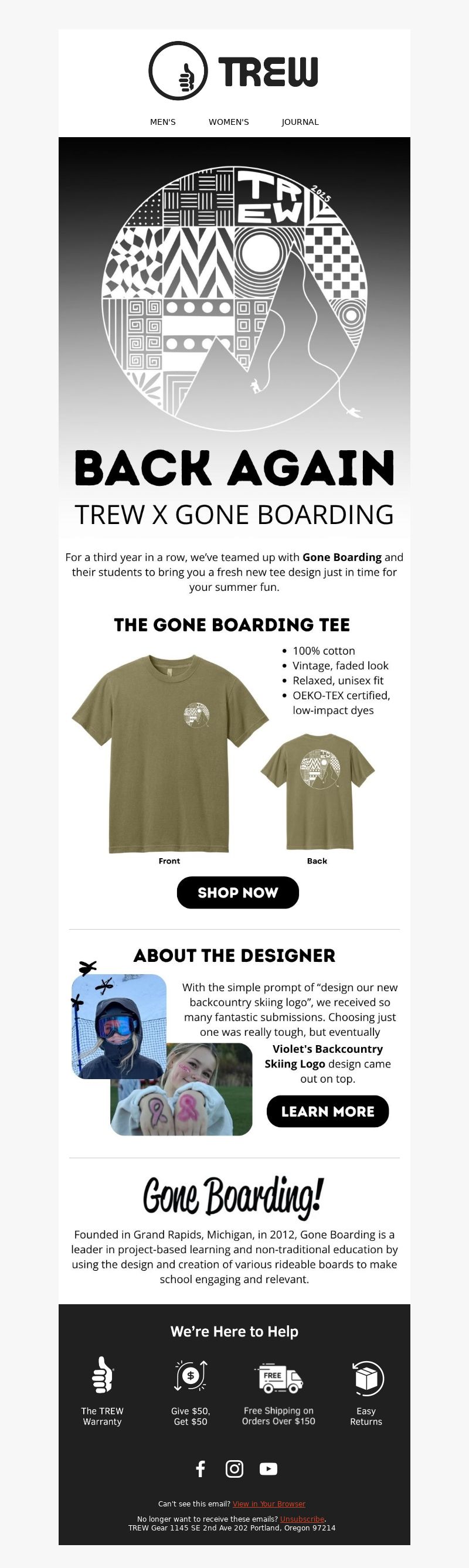469x1568 pixels.
Task: Tap the View in Your Browser link
Action: coord(269,1504)
